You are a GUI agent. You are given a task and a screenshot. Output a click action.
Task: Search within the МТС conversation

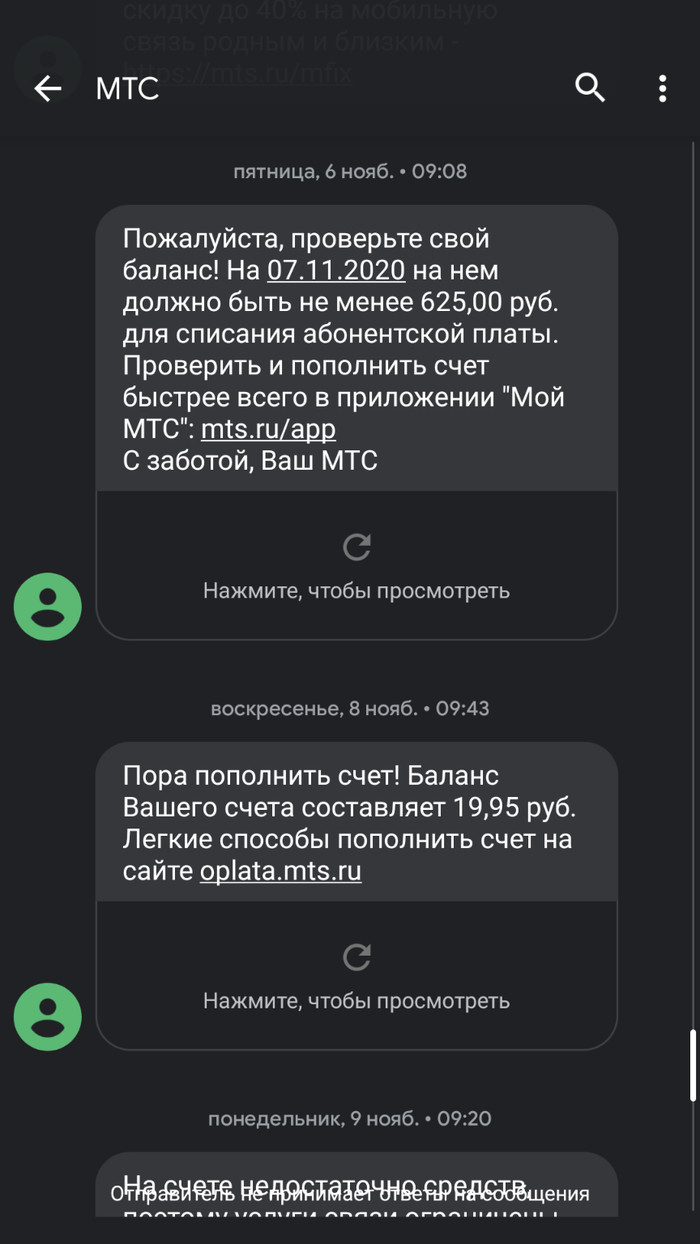[x=590, y=89]
